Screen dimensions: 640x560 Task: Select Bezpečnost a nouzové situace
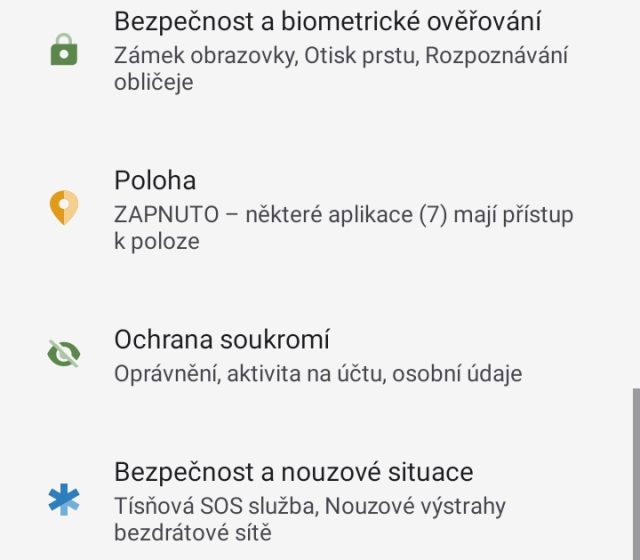310,500
